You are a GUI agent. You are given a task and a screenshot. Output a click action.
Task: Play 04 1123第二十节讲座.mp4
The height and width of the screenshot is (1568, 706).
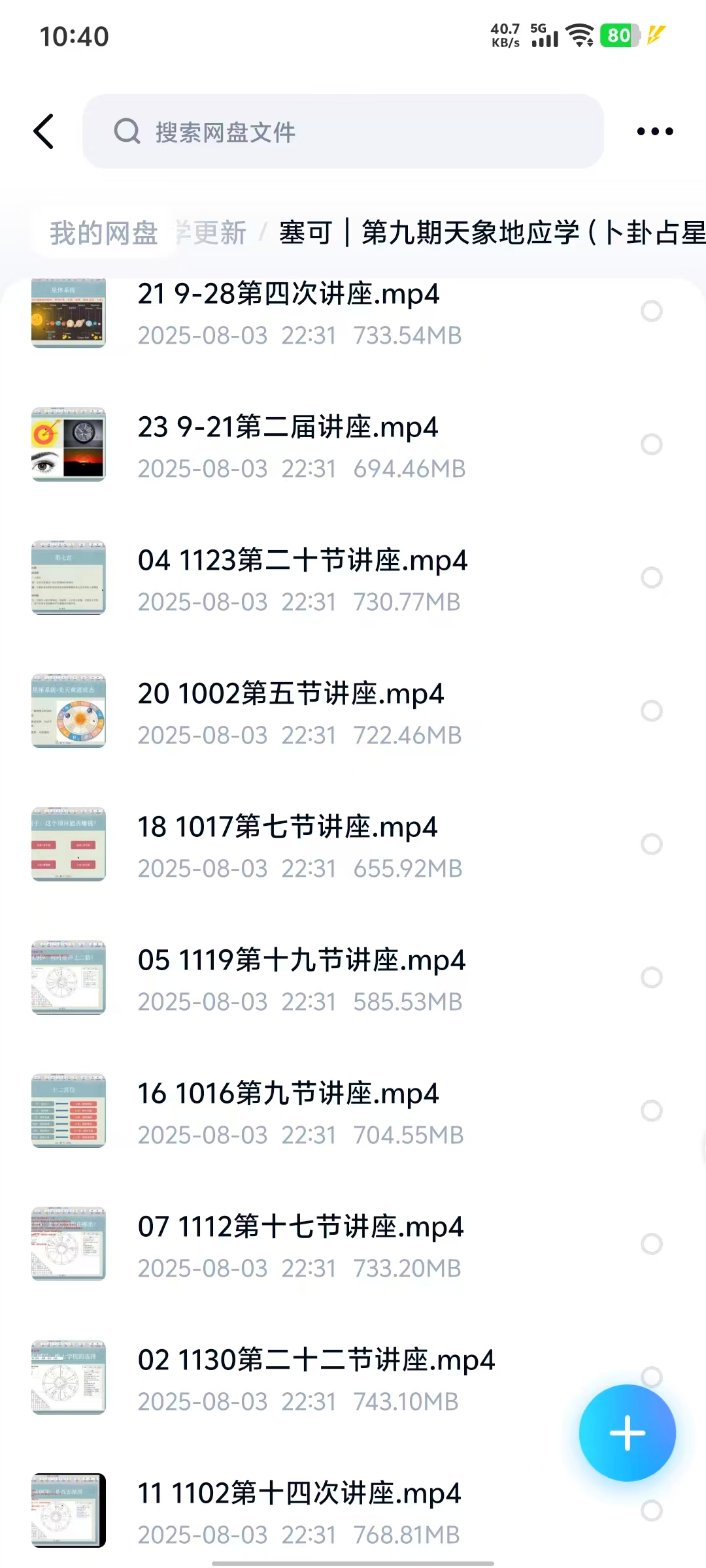coord(302,579)
